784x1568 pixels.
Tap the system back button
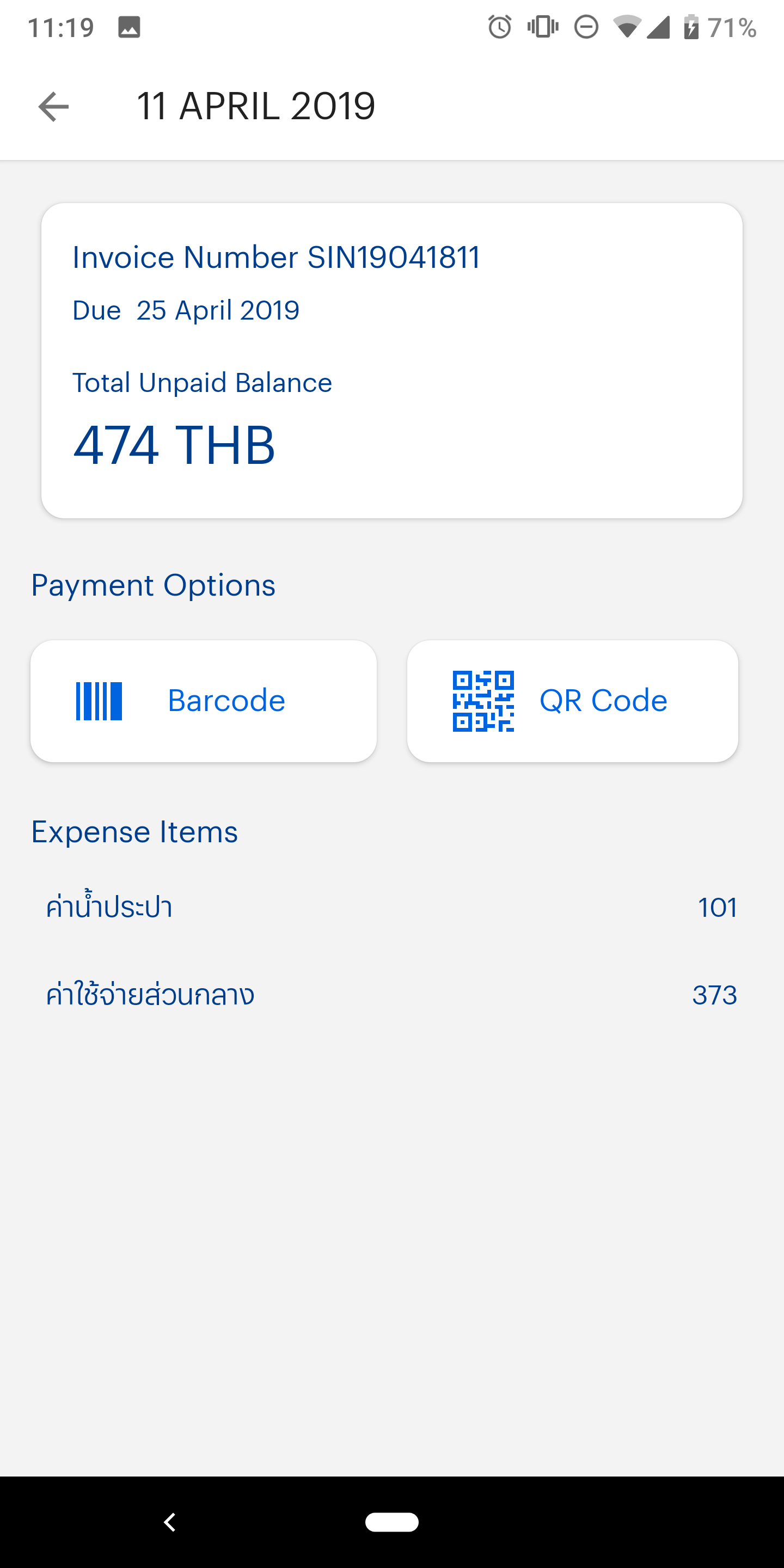(170, 1522)
